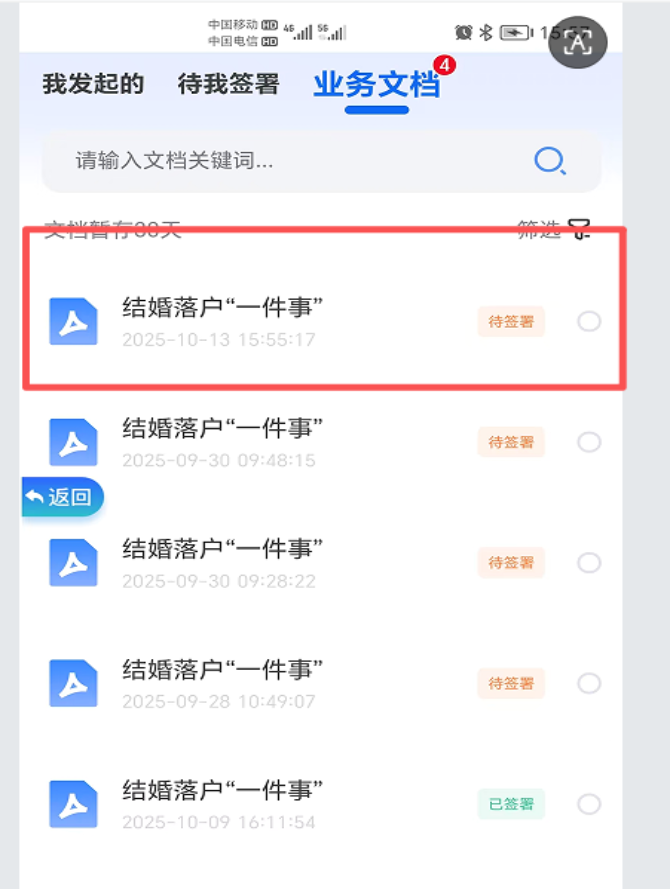Screen dimensions: 671x890
Task: Tap the floating 返回 back button
Action: (63, 497)
